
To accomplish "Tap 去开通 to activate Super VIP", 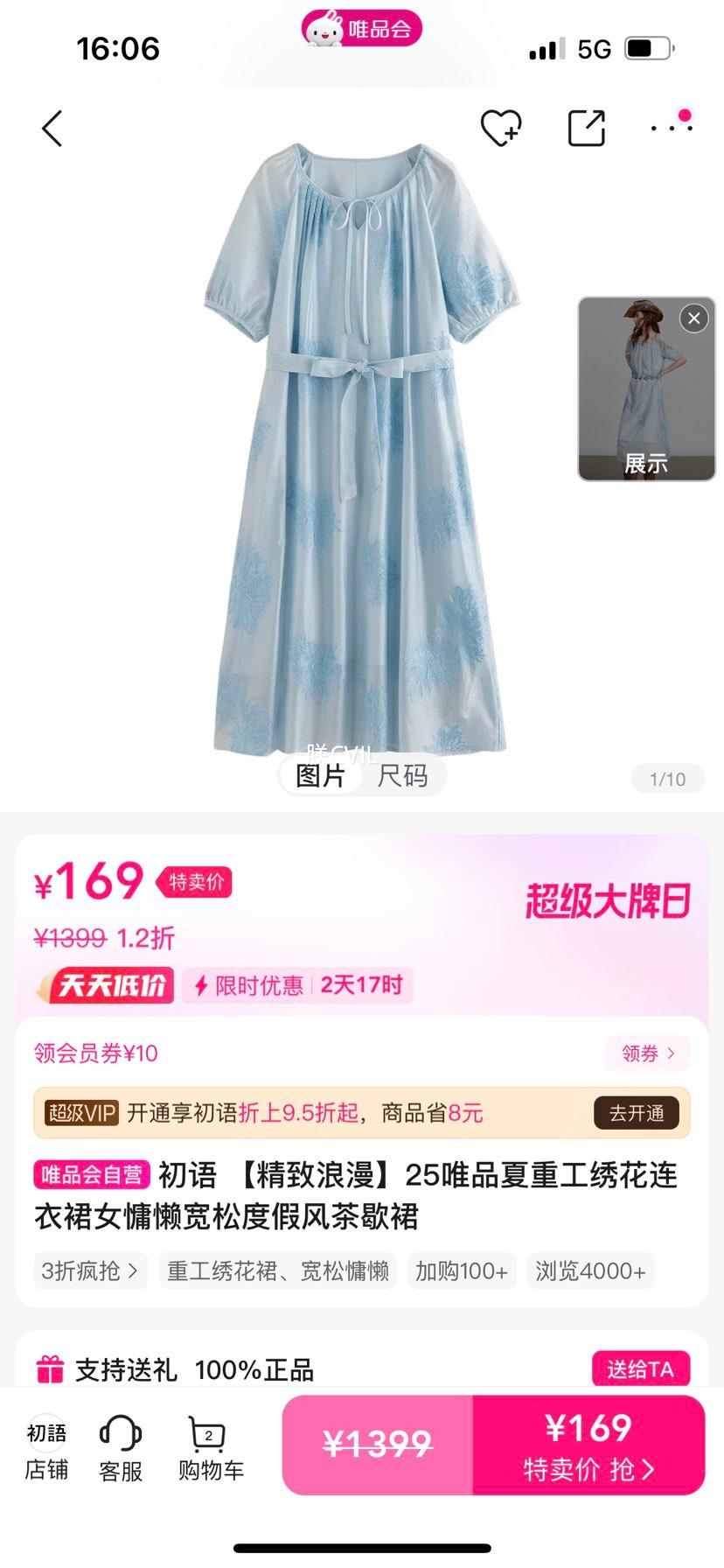I will [637, 1113].
